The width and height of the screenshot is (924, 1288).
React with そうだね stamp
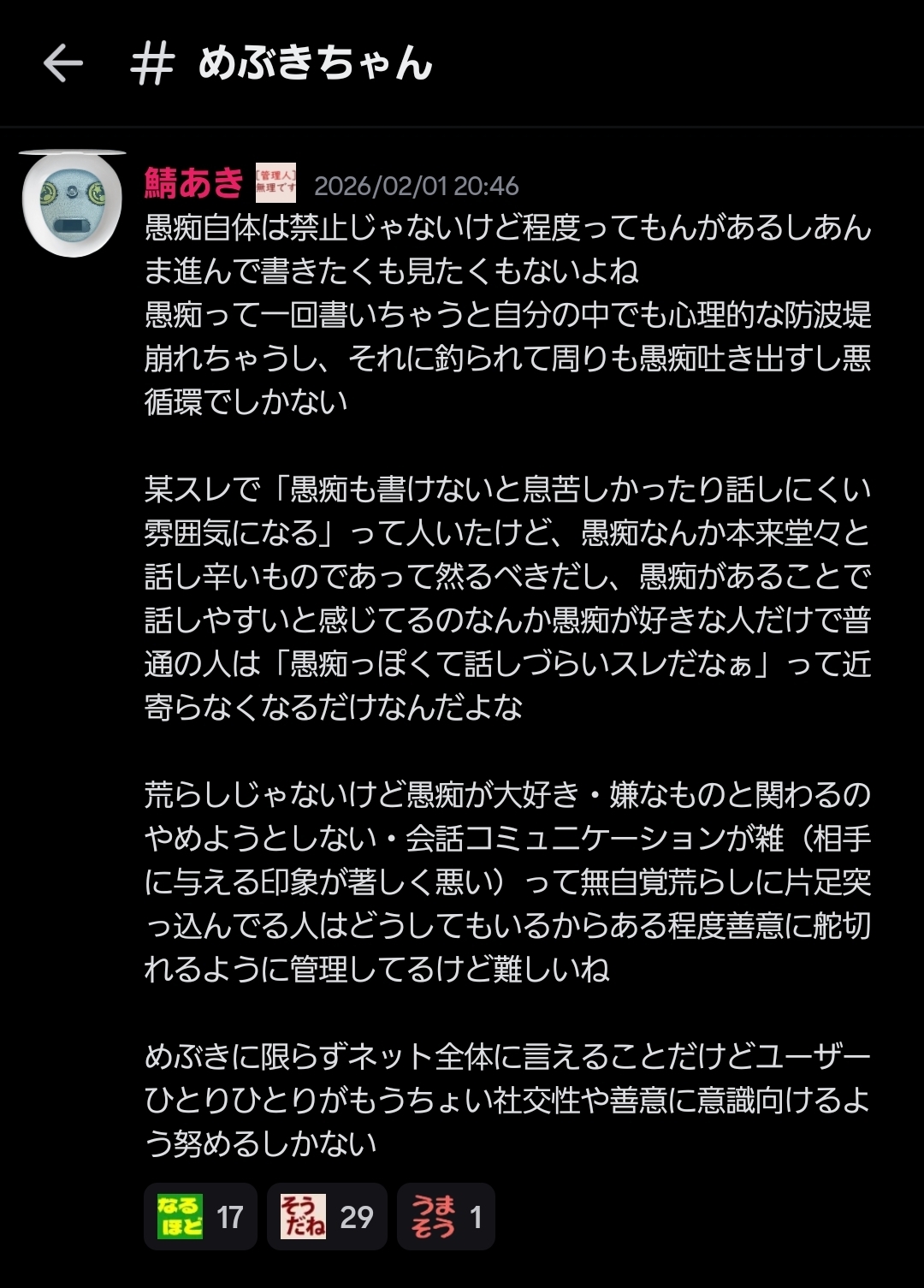click(327, 1216)
